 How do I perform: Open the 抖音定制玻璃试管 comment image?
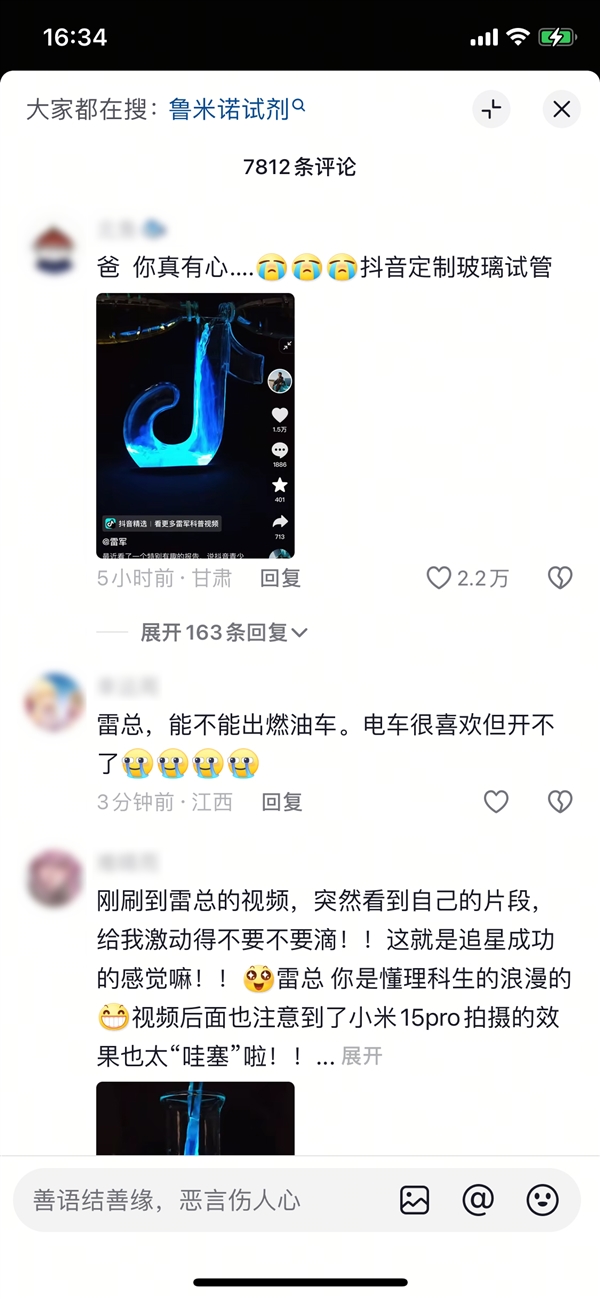pos(195,425)
